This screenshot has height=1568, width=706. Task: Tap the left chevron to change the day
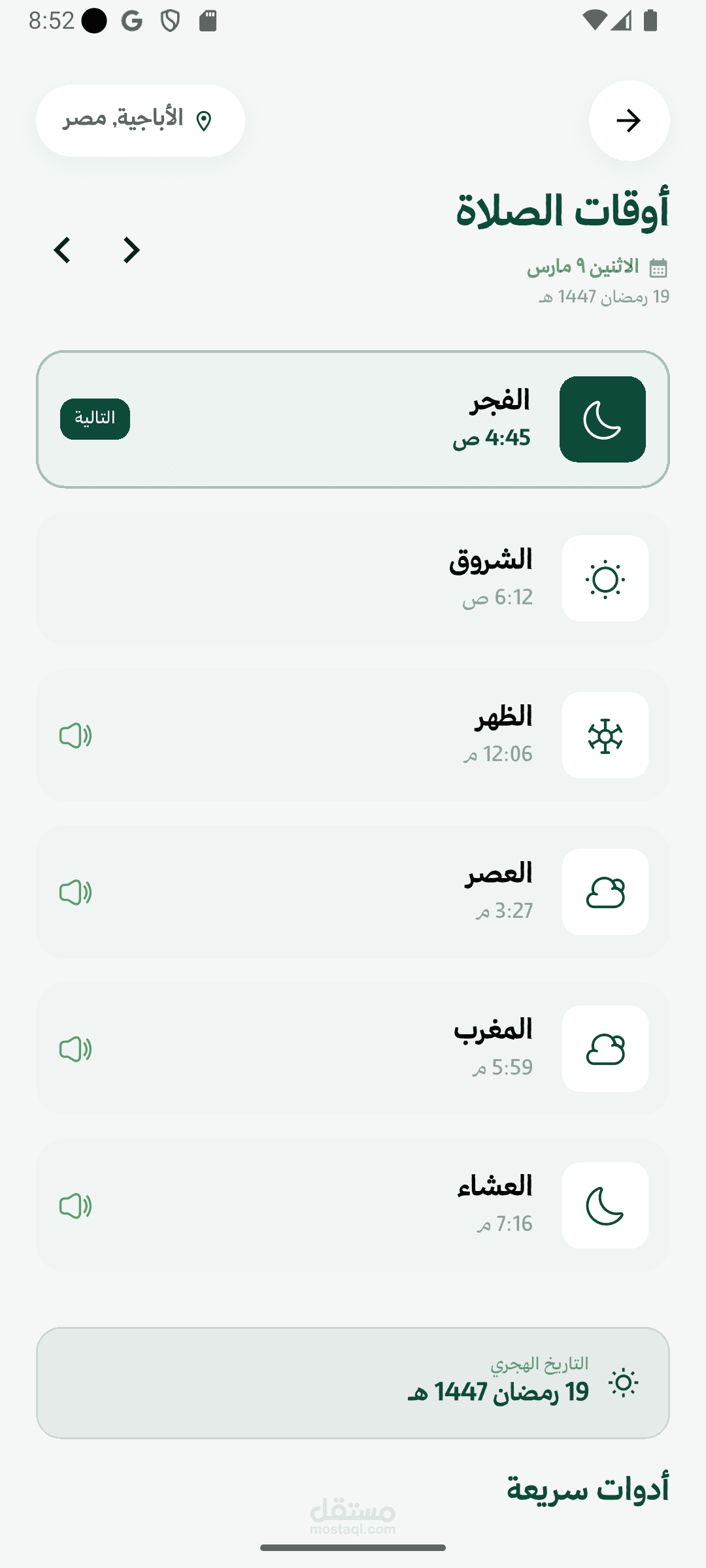pos(62,250)
